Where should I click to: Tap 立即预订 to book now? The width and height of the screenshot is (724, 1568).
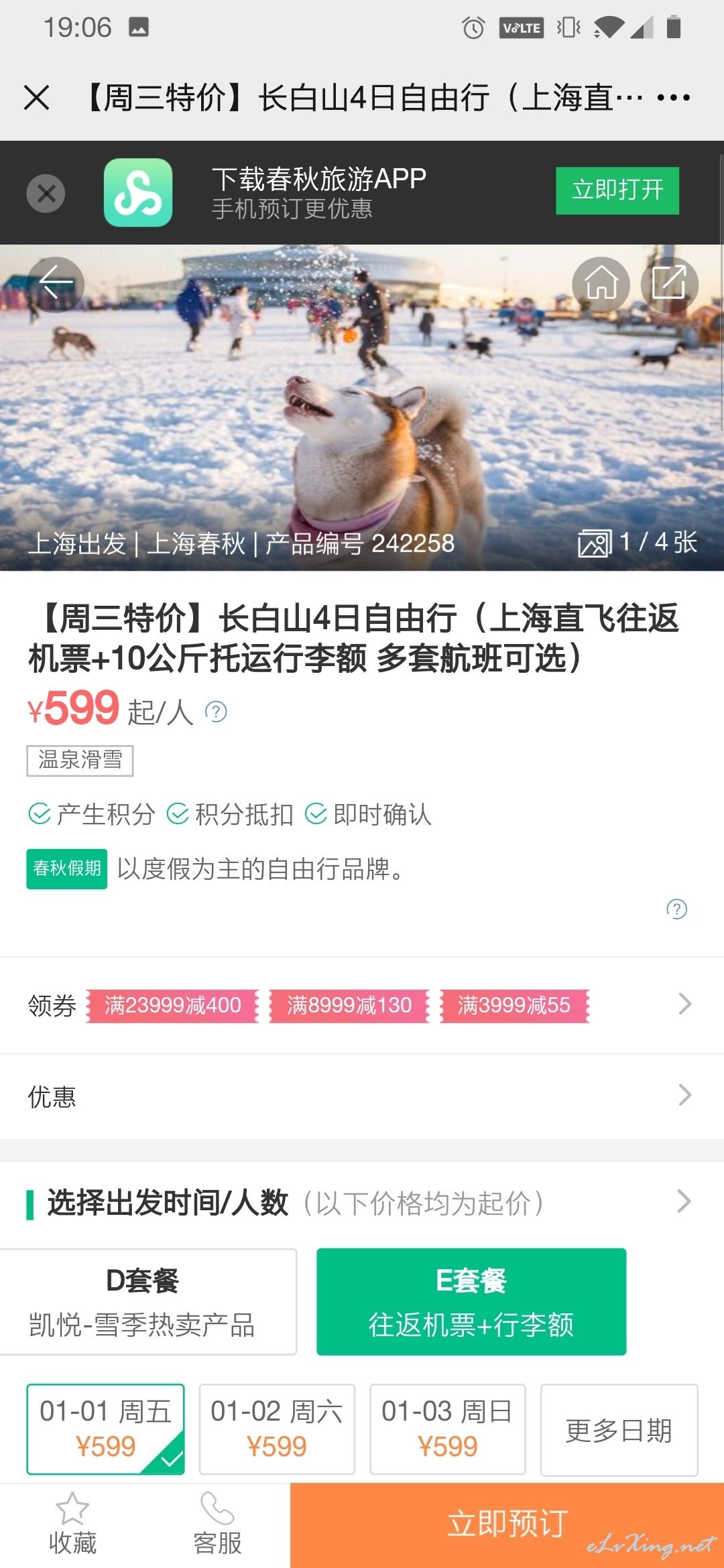507,1525
